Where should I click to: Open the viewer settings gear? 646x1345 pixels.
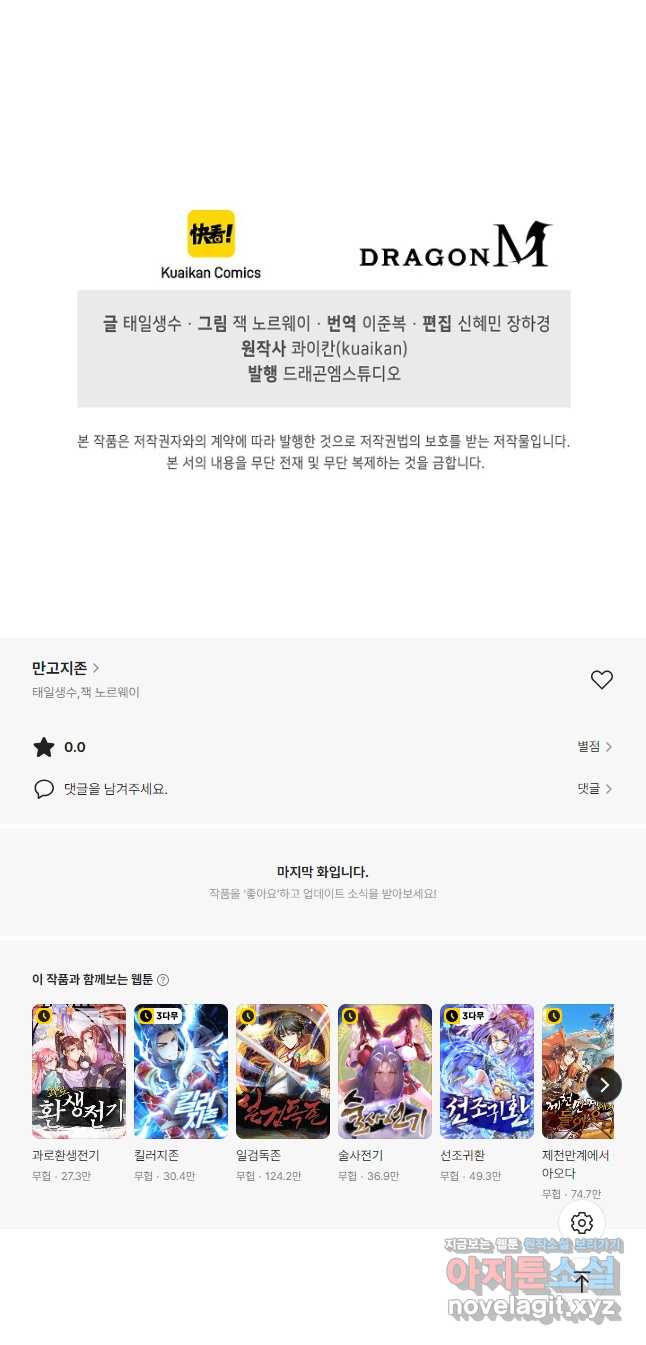click(582, 1222)
